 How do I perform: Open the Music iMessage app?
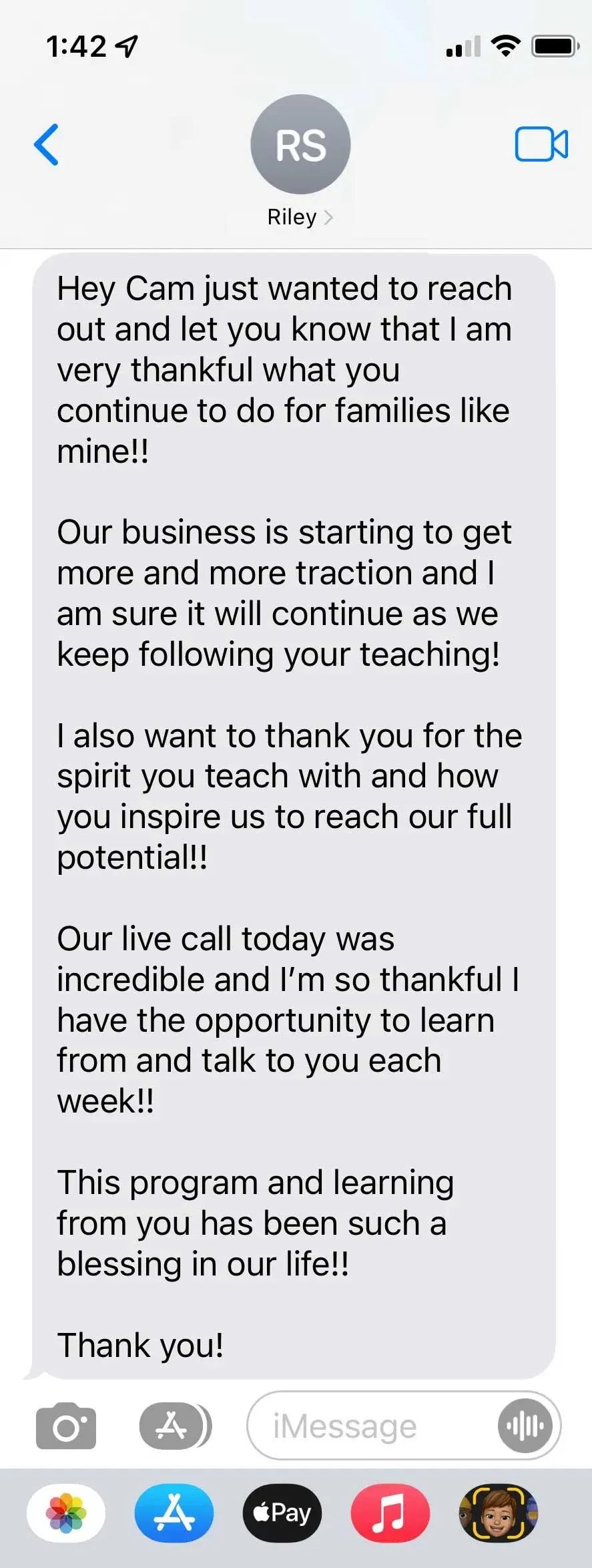tap(390, 1513)
